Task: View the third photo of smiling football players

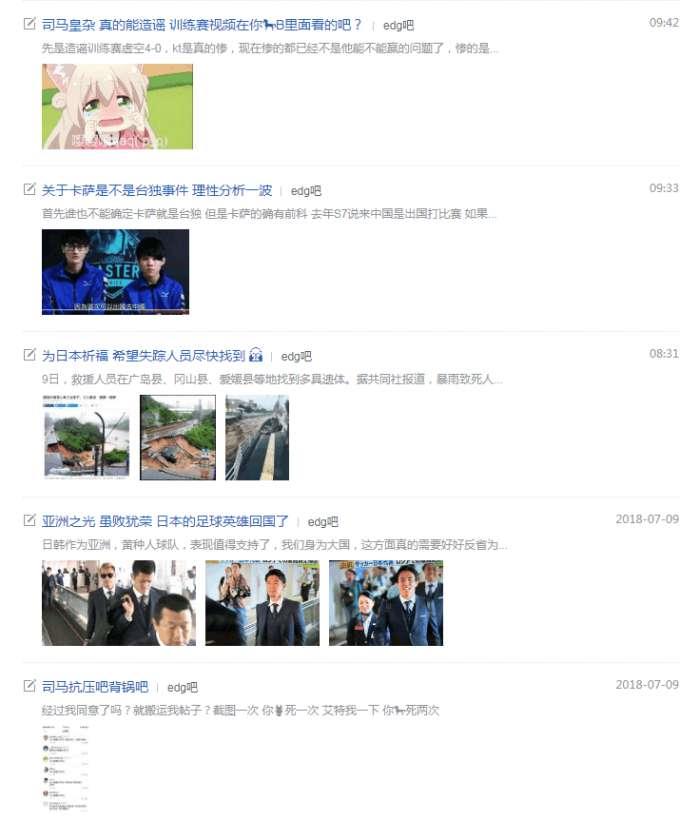Action: point(385,602)
